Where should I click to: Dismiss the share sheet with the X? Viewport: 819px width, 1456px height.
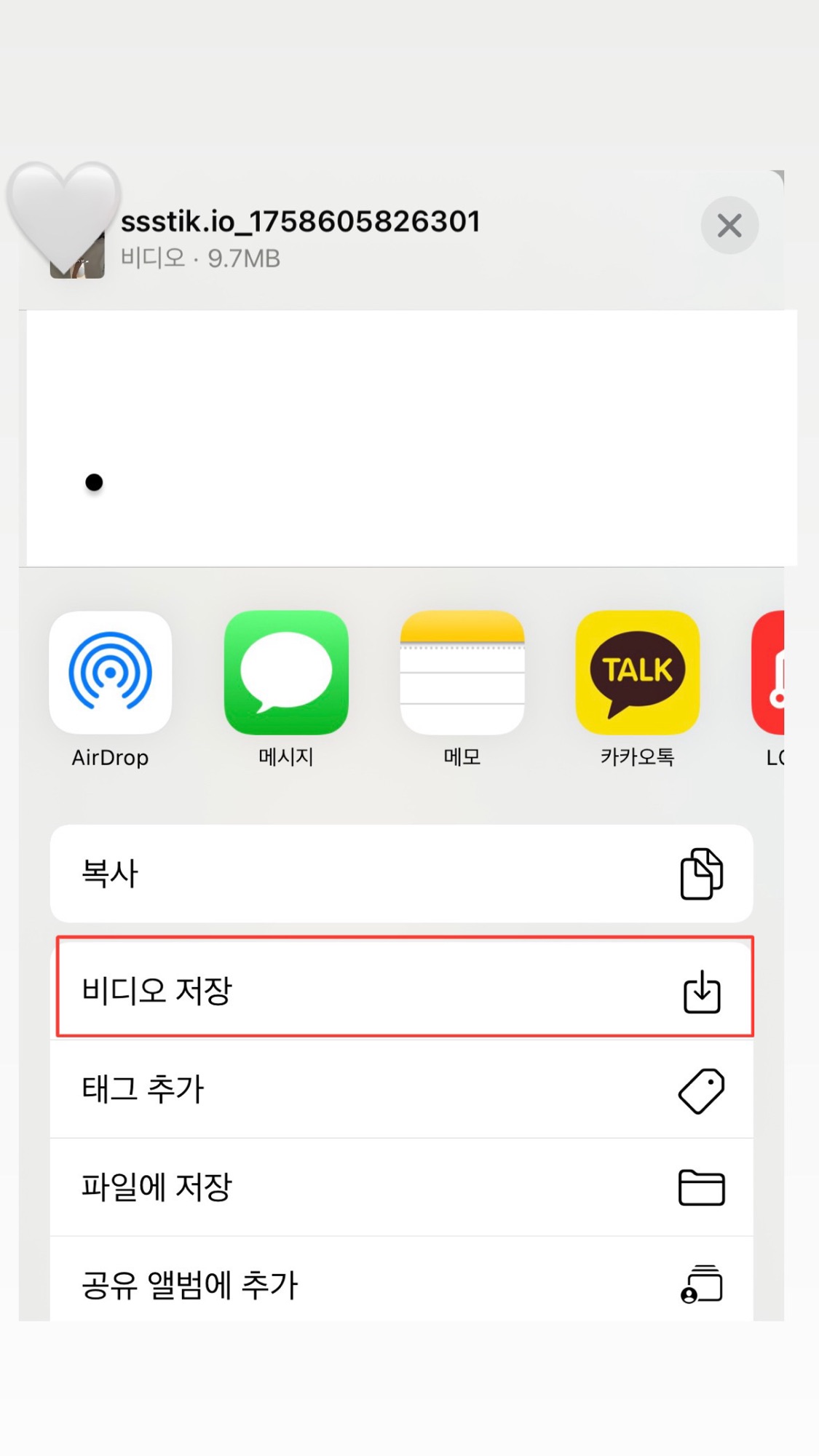[x=729, y=226]
